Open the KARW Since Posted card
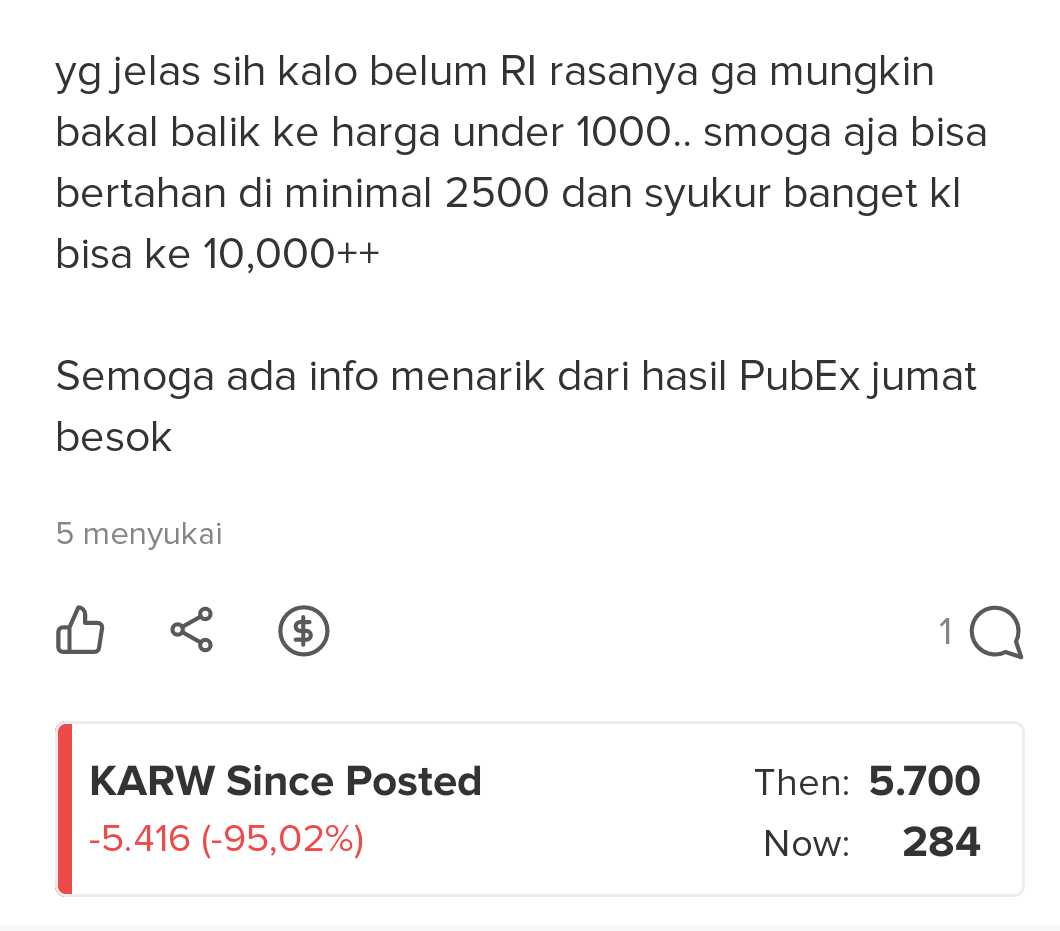Screen dimensions: 1060x931 coord(540,809)
